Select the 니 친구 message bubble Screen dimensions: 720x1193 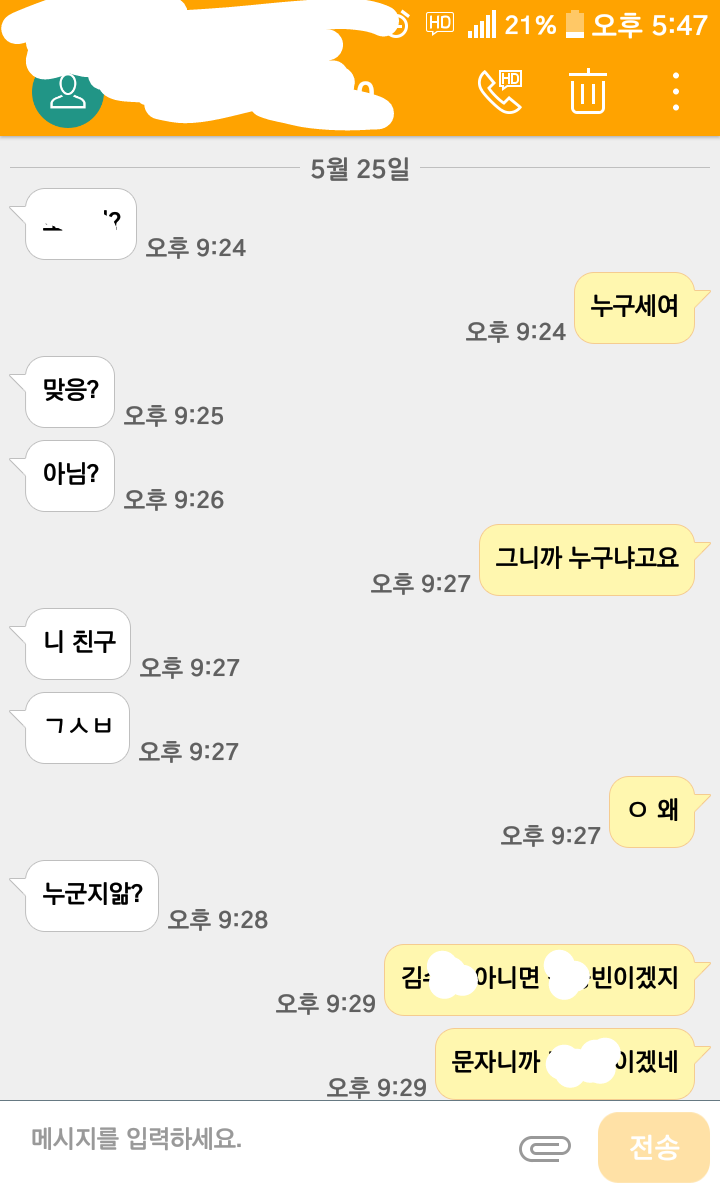pyautogui.click(x=77, y=644)
